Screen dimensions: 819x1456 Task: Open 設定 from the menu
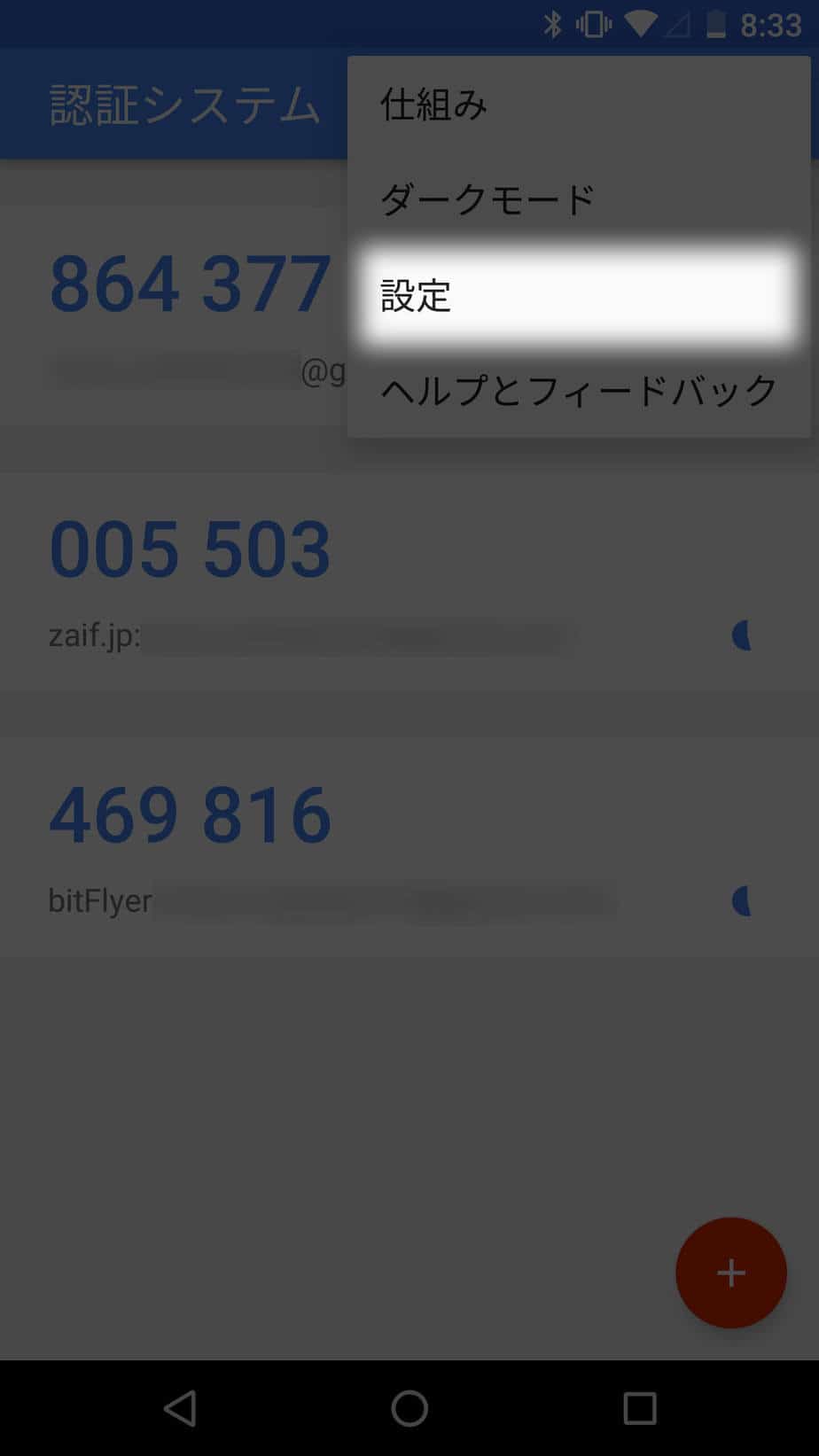(579, 295)
